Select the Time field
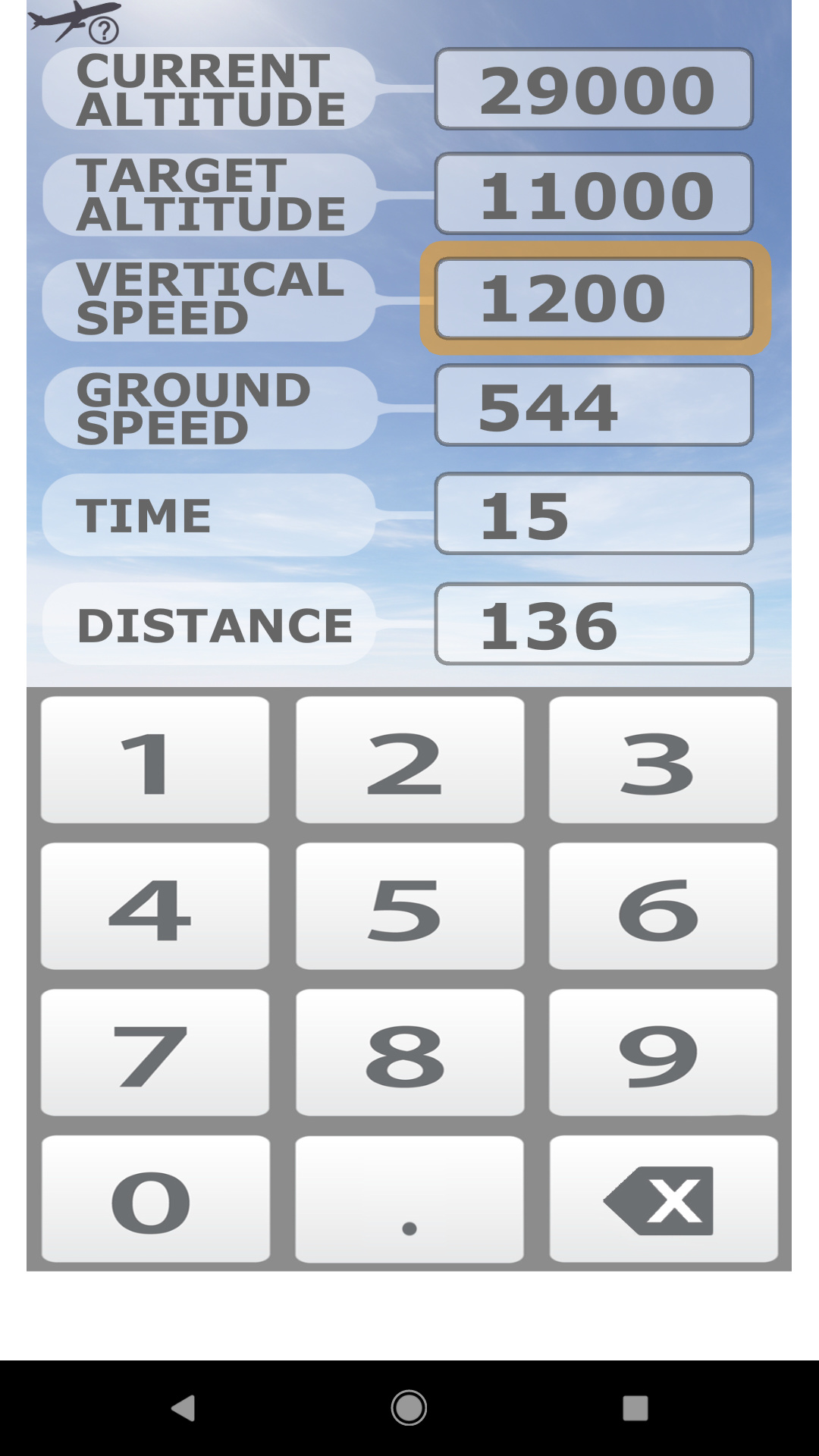 click(593, 514)
